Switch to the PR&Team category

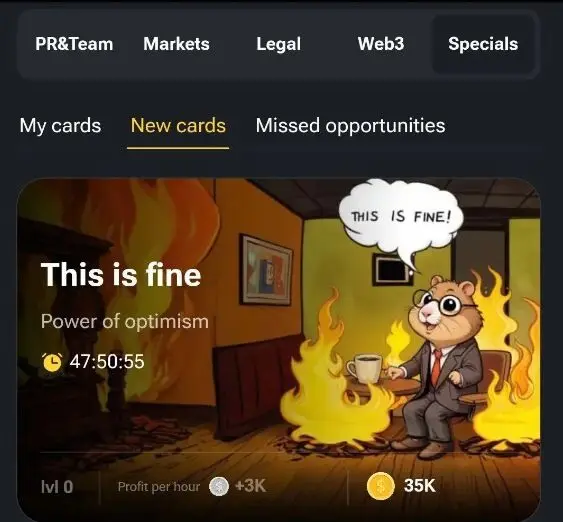point(74,44)
